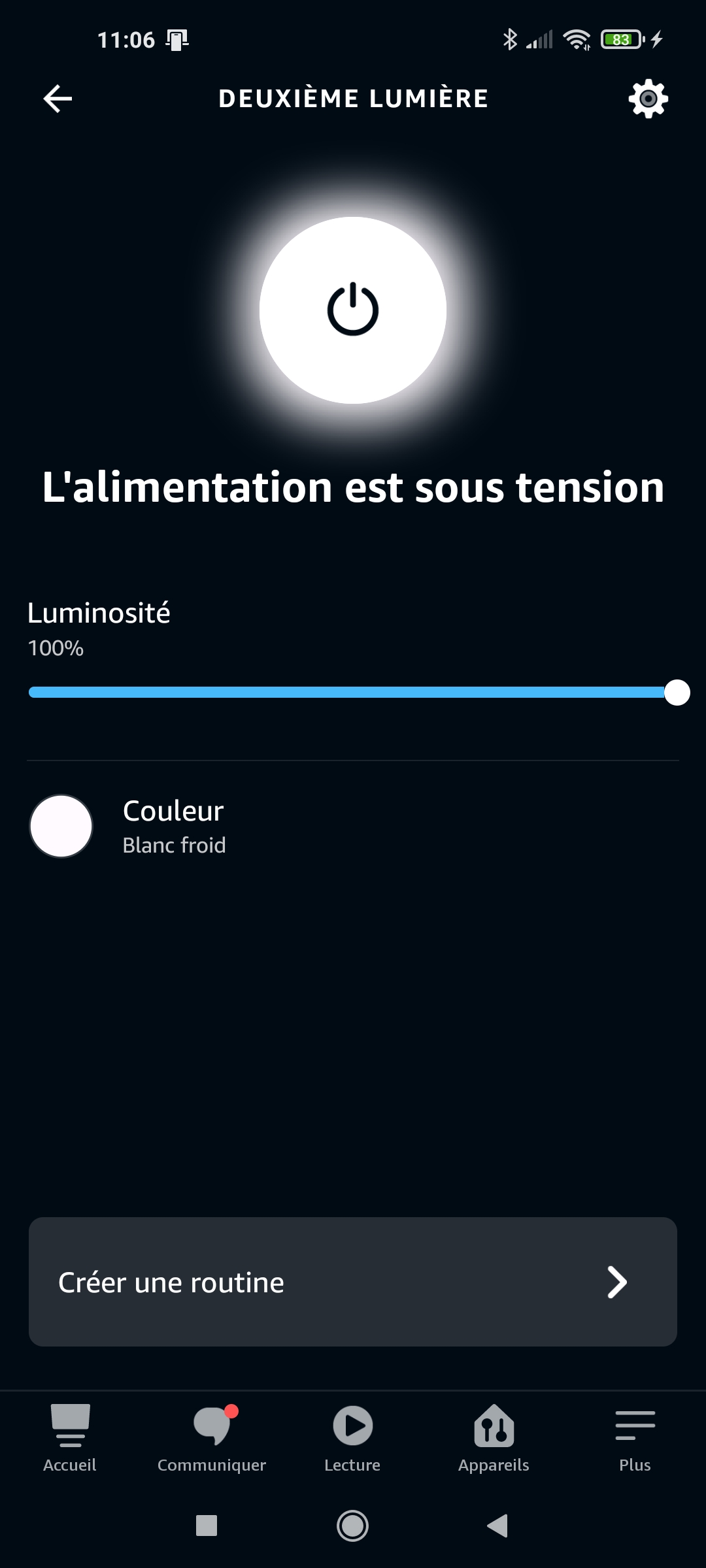
Task: Switch to the Accueil tab
Action: point(70,1438)
